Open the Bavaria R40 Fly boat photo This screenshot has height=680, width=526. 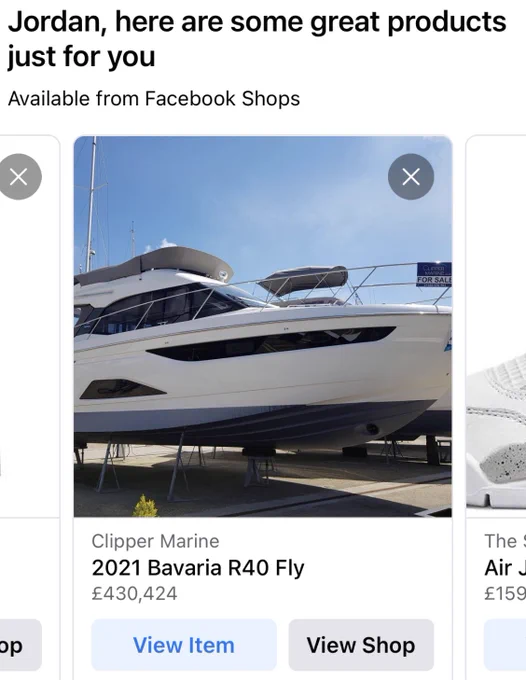[x=263, y=326]
